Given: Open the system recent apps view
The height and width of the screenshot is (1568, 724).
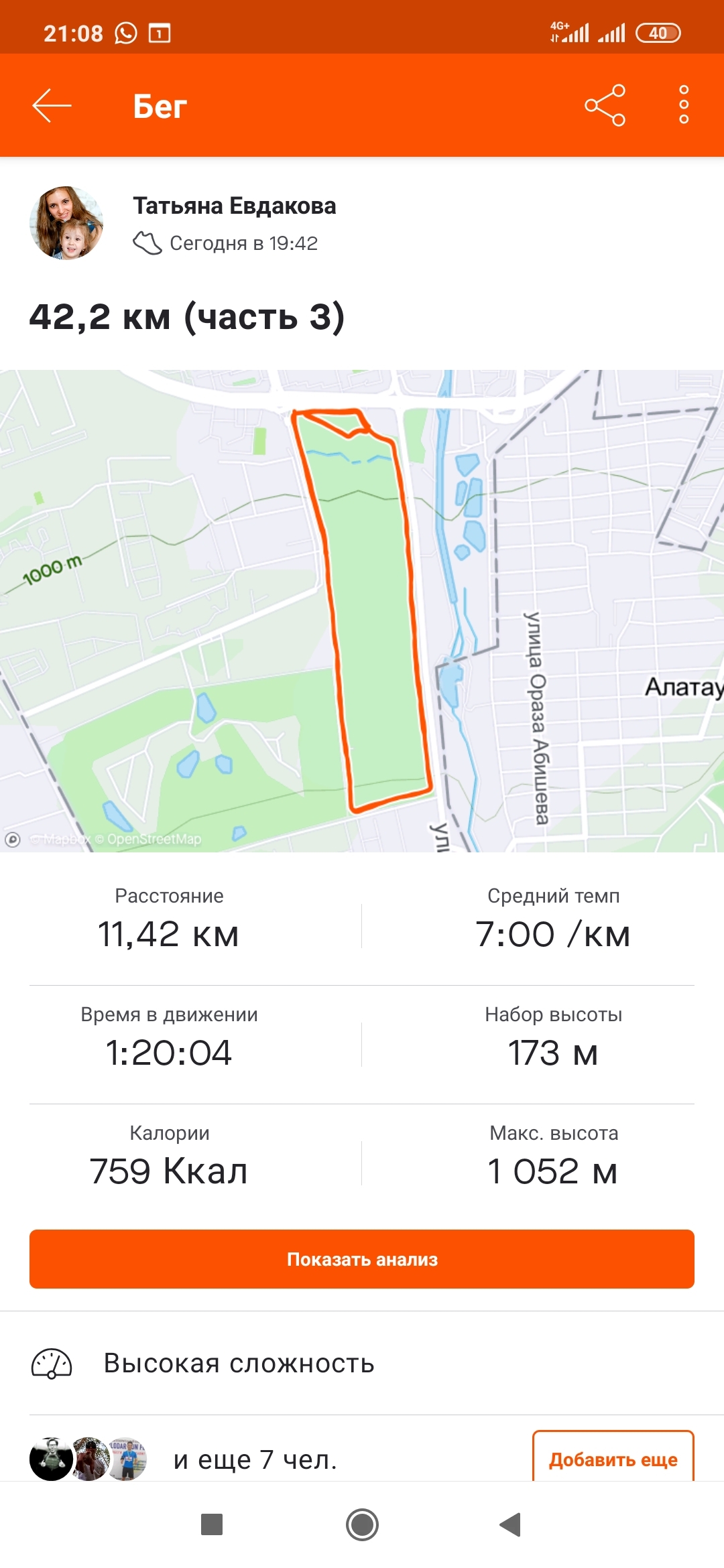Looking at the screenshot, I should click(212, 1524).
